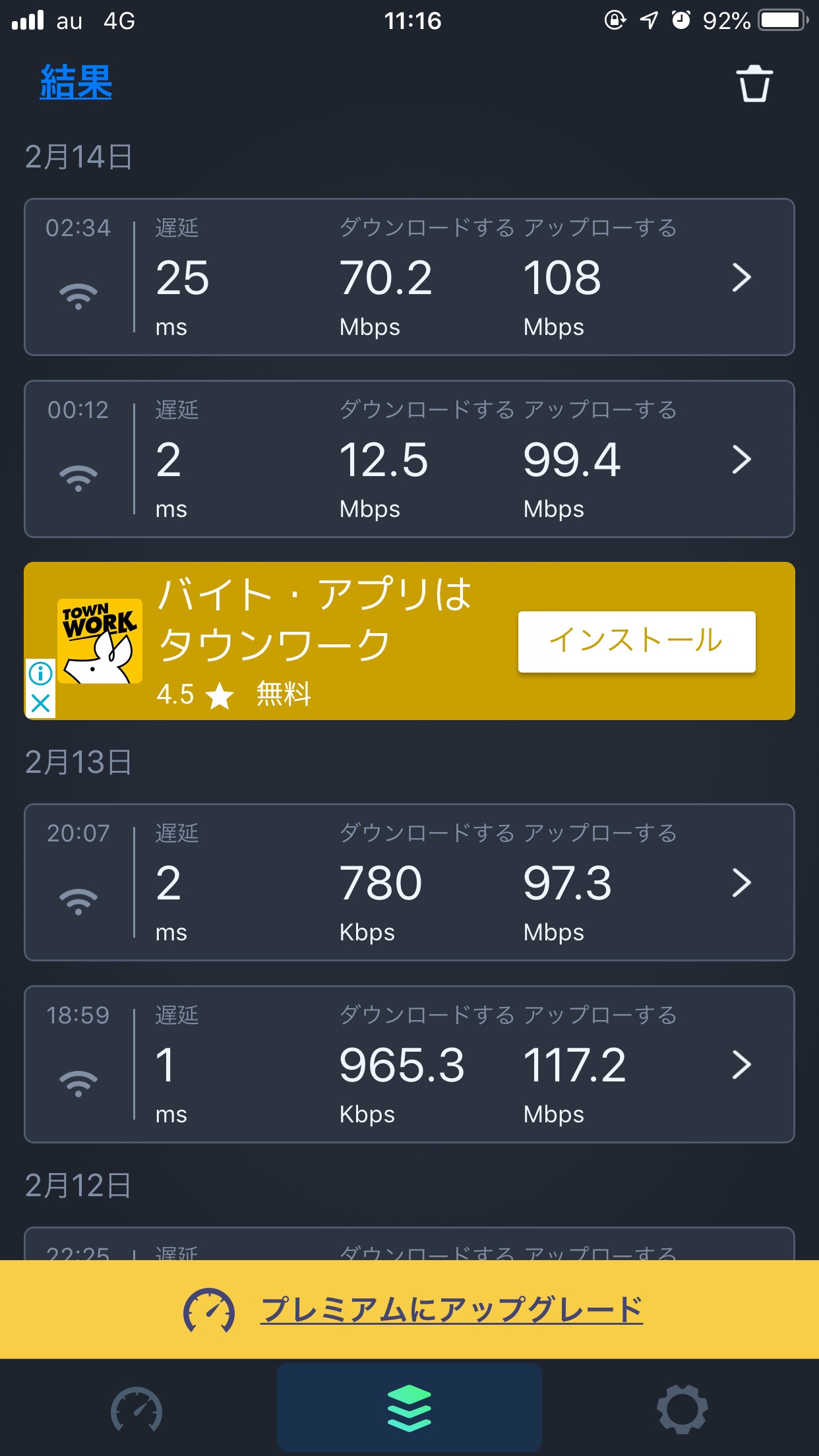Tap the プレミアムにアップグレード link

click(x=452, y=1310)
